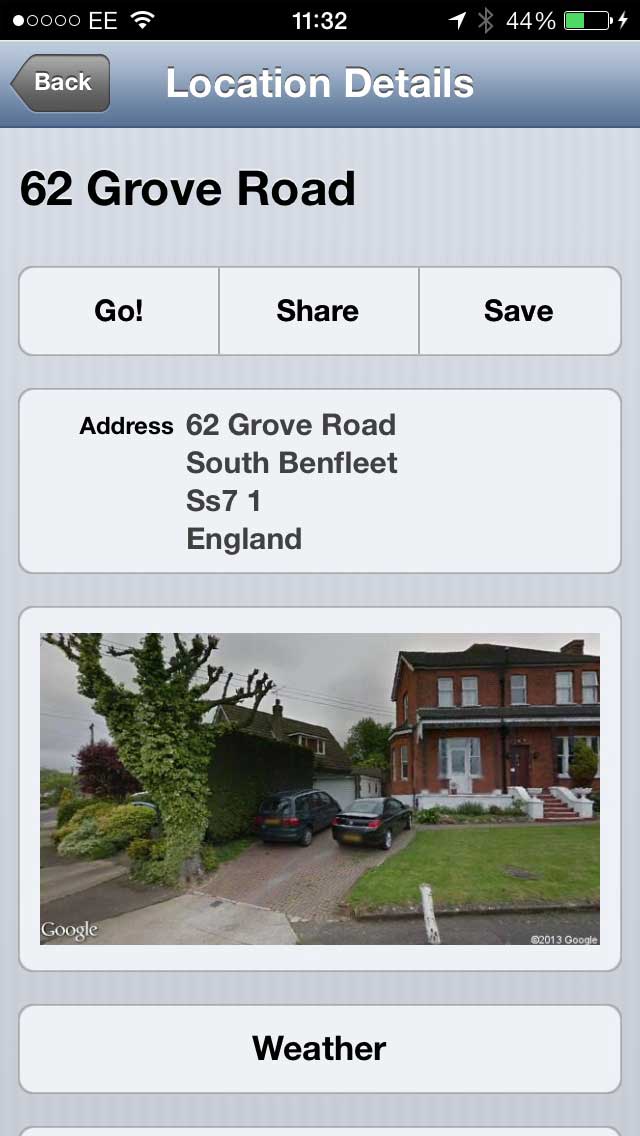Open the street view photo
Screen dimensions: 640x1136
pos(320,789)
